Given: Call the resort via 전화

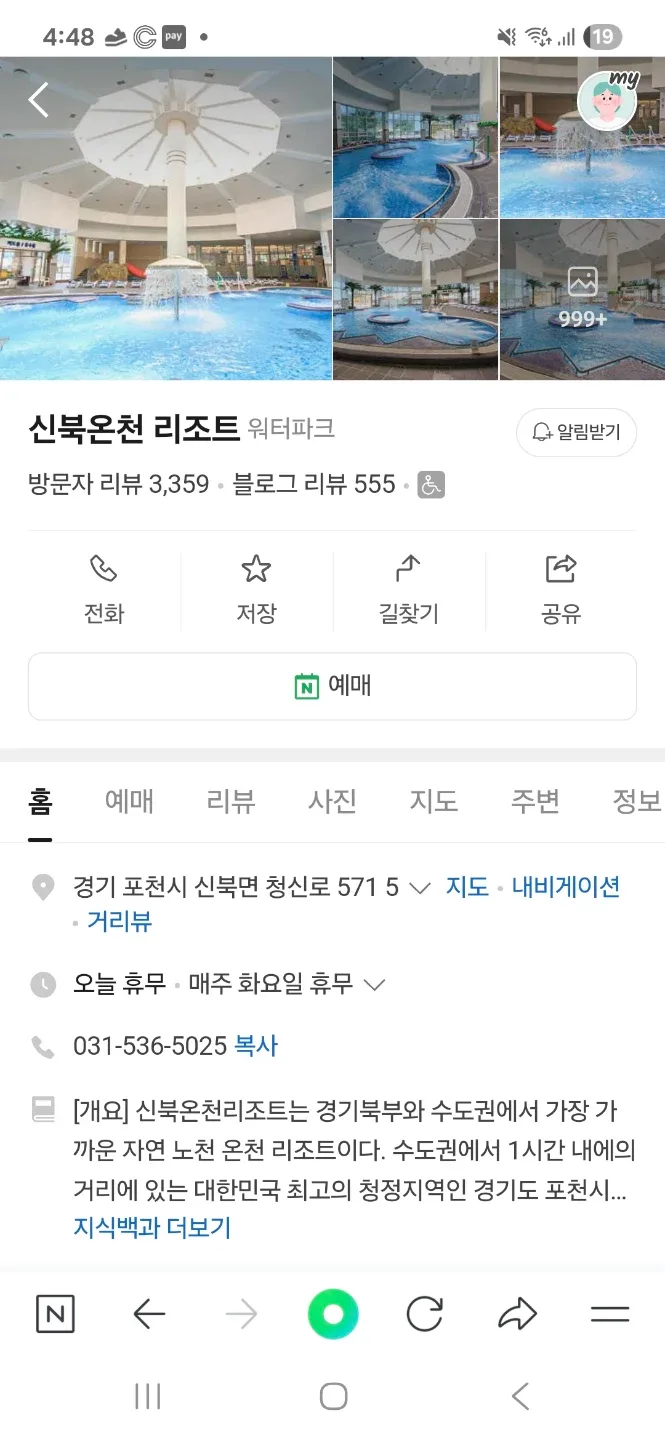Looking at the screenshot, I should click(104, 590).
